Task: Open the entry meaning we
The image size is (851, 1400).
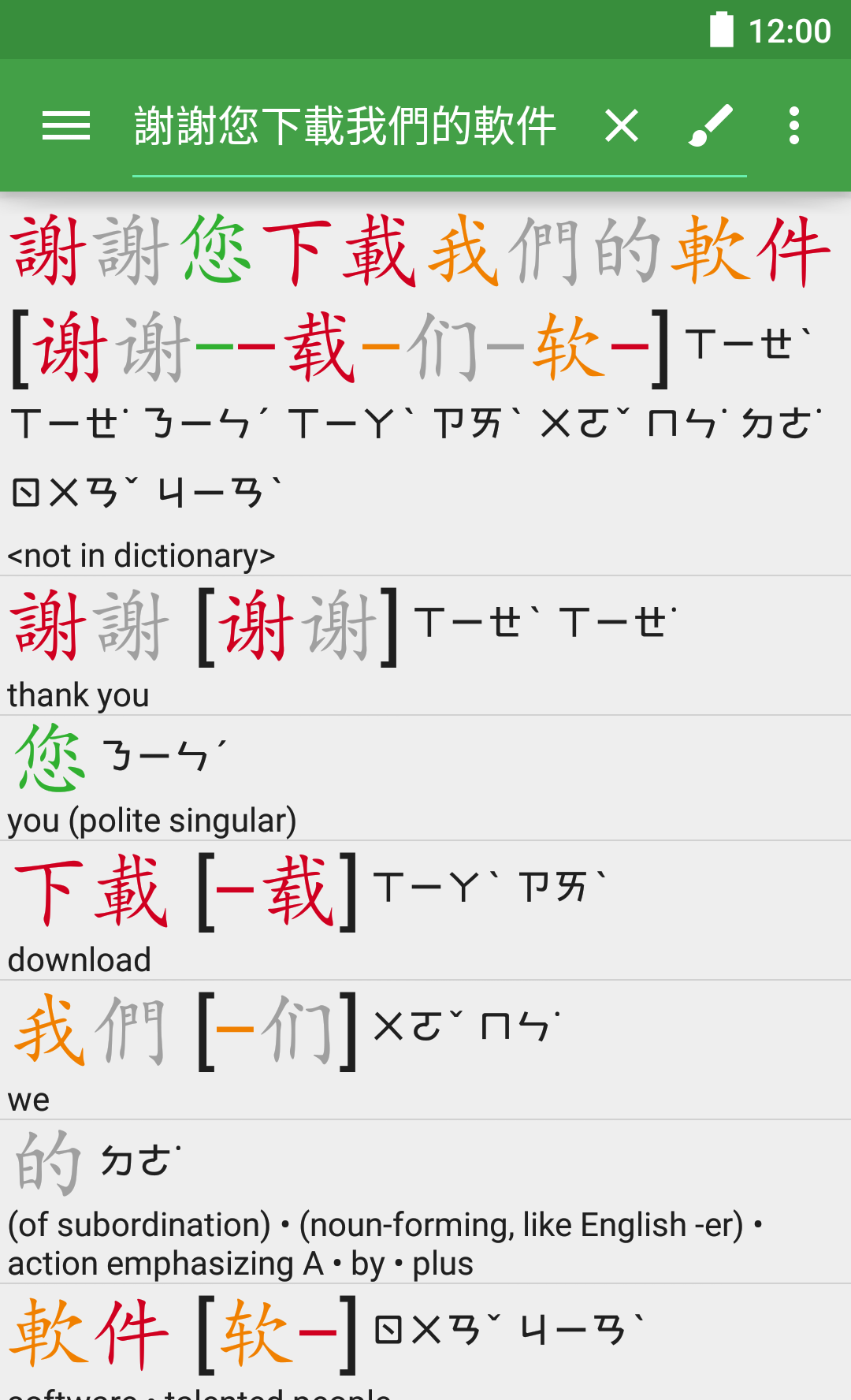Action: click(425, 1051)
